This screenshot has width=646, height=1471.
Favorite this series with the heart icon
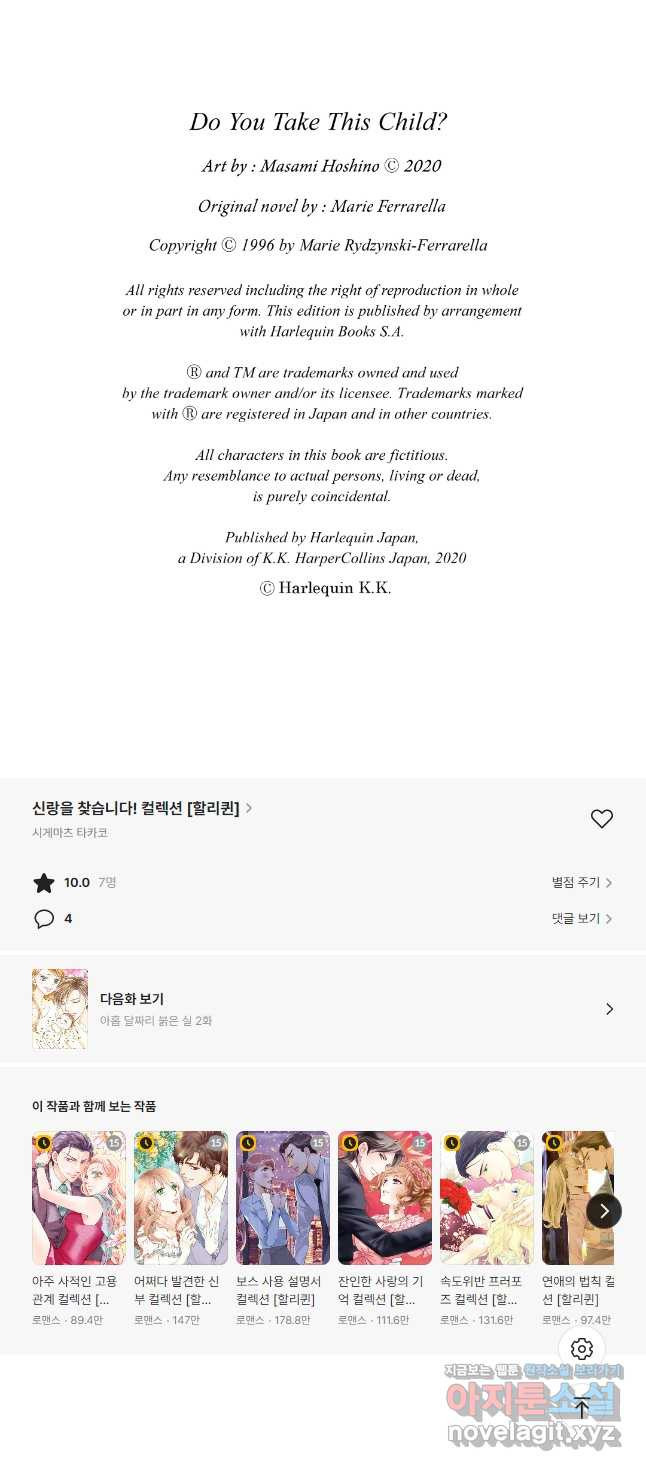click(x=601, y=819)
